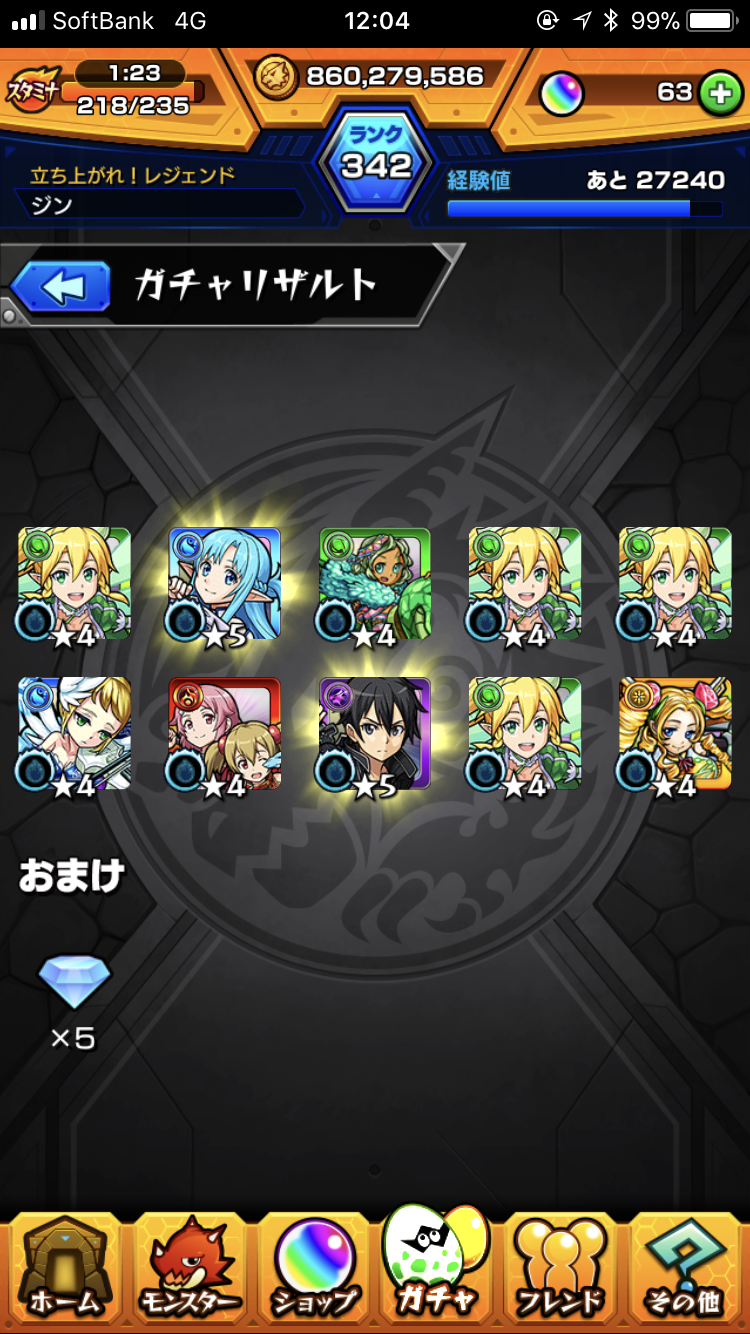View the black-haired ★5 character

click(x=375, y=734)
